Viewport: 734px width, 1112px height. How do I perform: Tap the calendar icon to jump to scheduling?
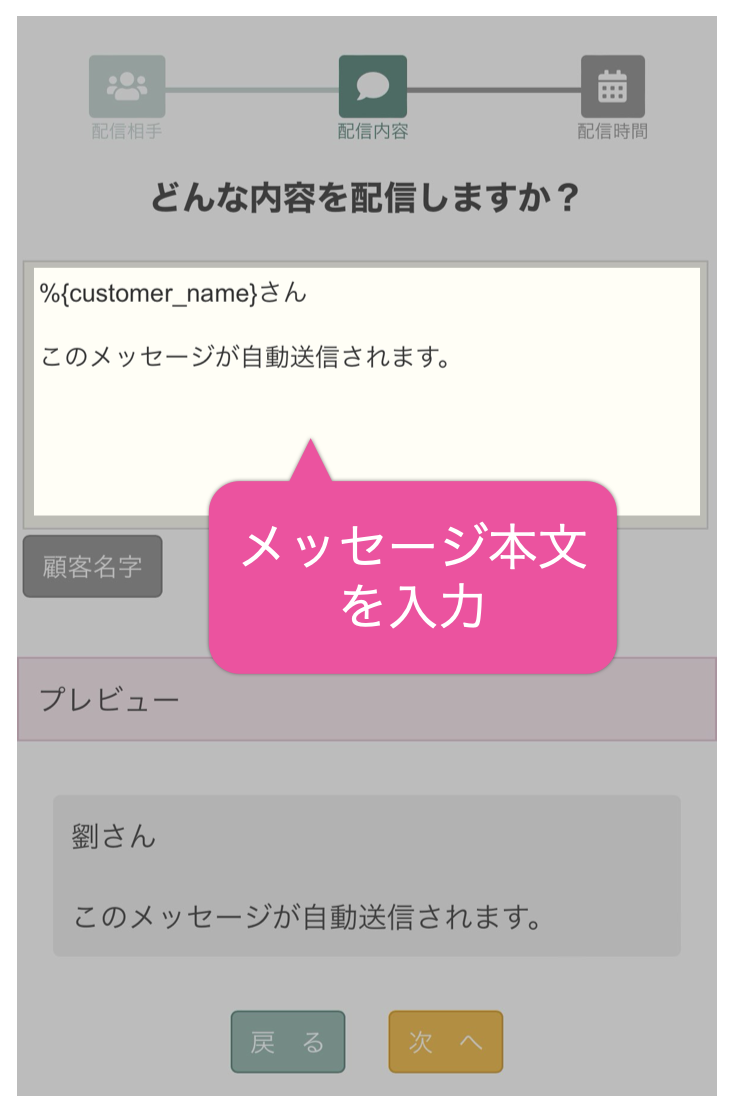click(614, 87)
